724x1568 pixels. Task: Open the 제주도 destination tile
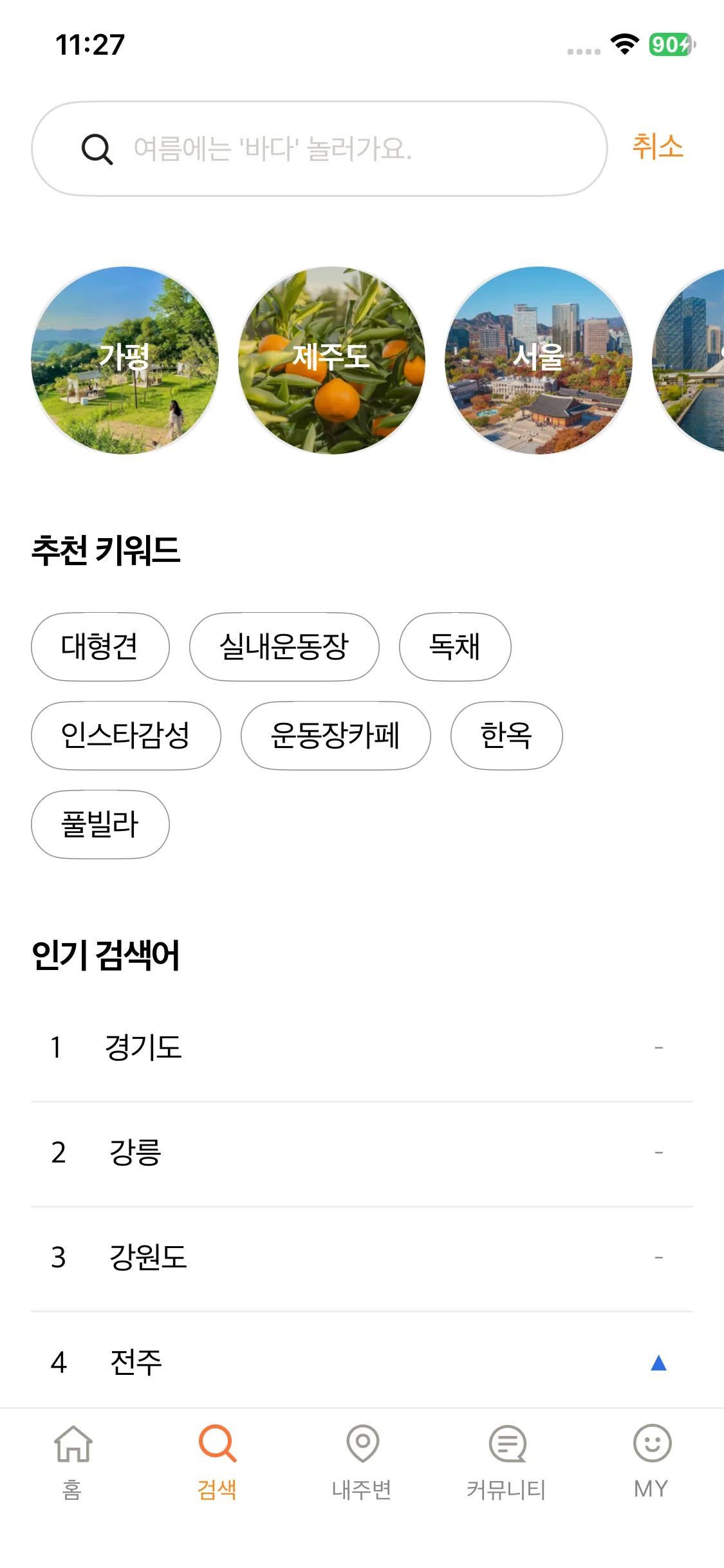pos(331,360)
